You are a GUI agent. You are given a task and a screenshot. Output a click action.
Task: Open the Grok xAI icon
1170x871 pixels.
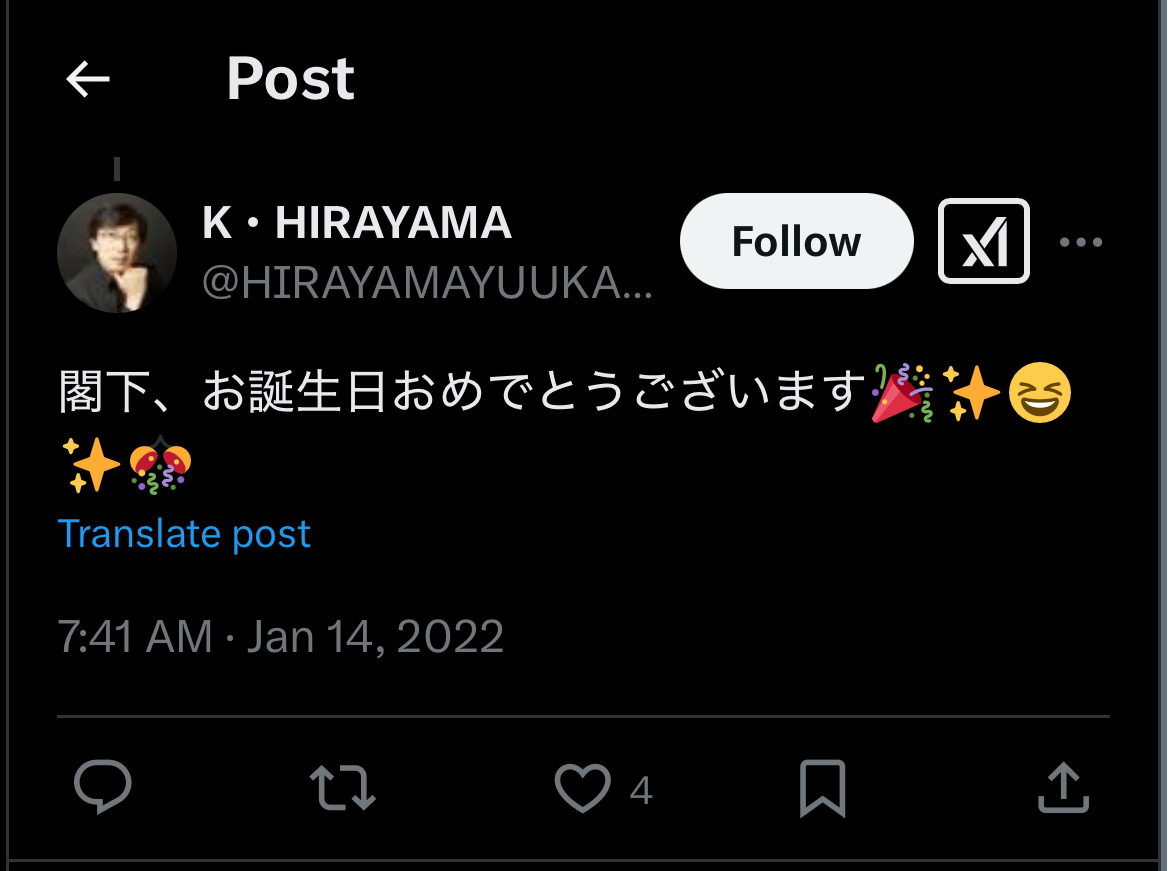[983, 241]
